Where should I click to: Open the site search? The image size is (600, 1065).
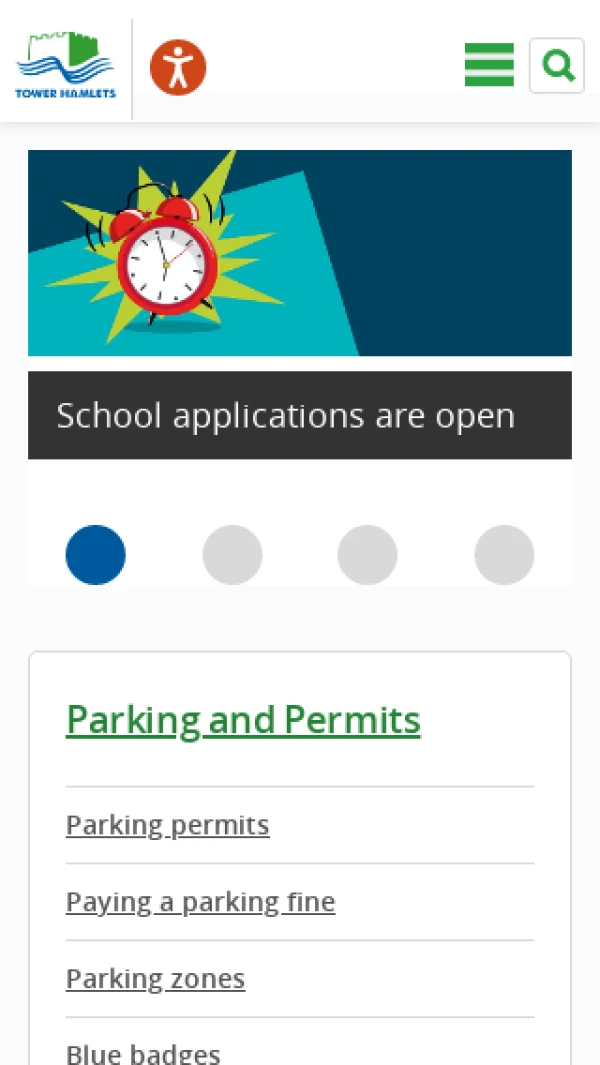pos(557,66)
